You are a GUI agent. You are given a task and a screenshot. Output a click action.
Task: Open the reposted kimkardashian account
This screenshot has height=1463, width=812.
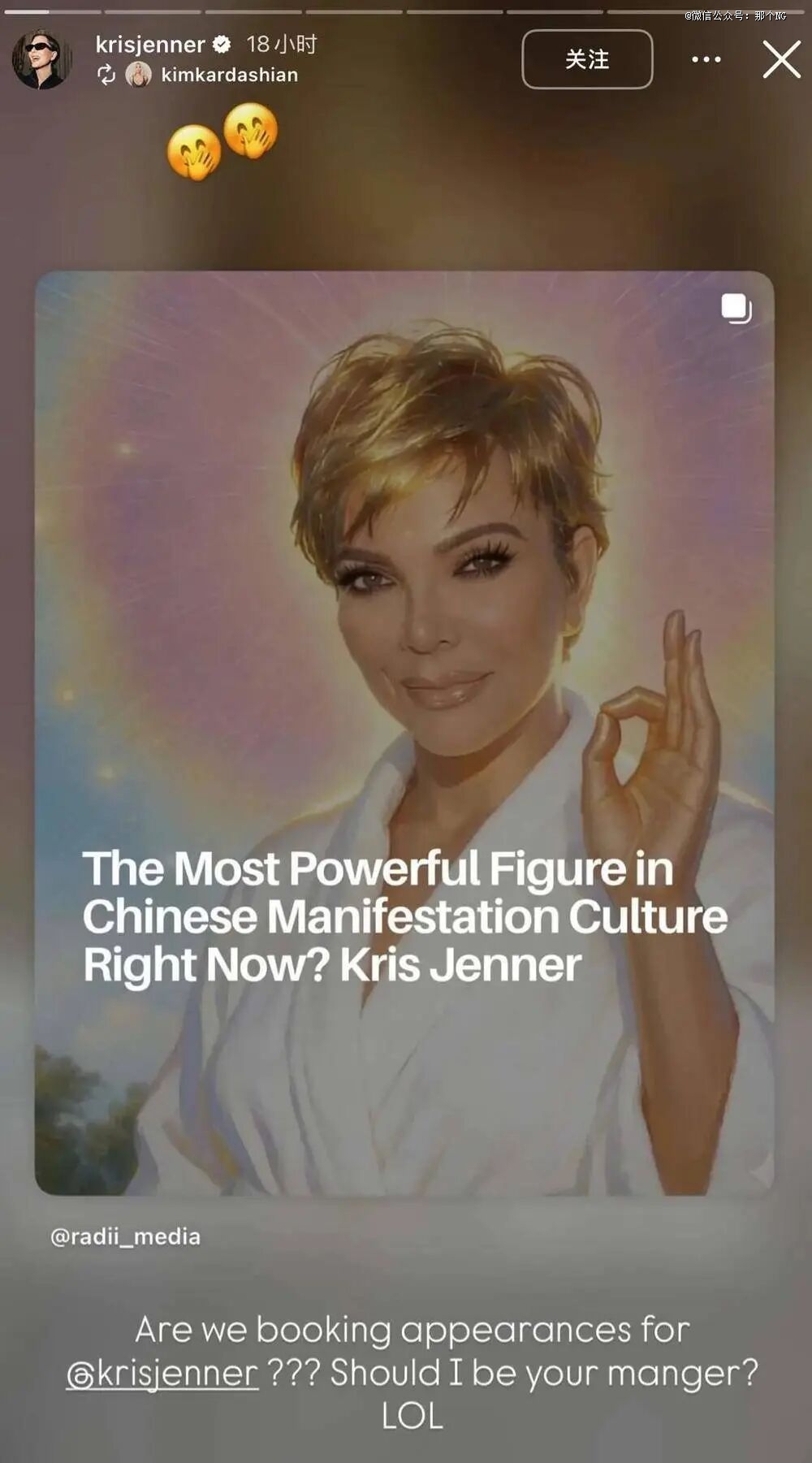tap(228, 75)
